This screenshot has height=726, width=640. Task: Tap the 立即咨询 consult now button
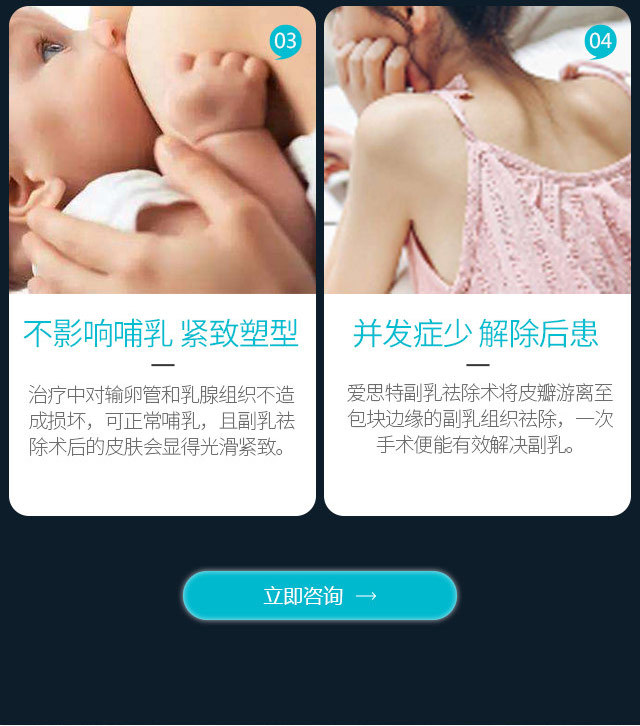[x=320, y=596]
